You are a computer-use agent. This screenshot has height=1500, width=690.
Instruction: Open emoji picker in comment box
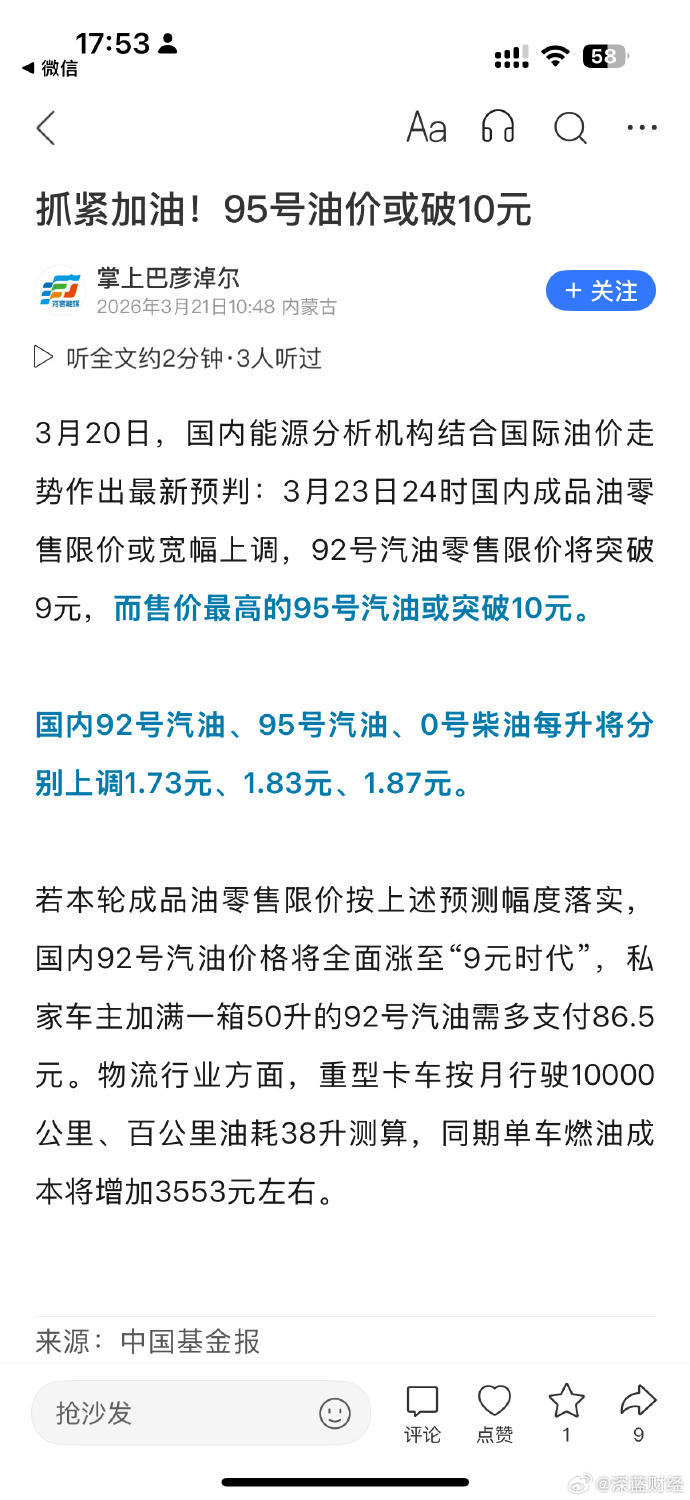tap(335, 1412)
